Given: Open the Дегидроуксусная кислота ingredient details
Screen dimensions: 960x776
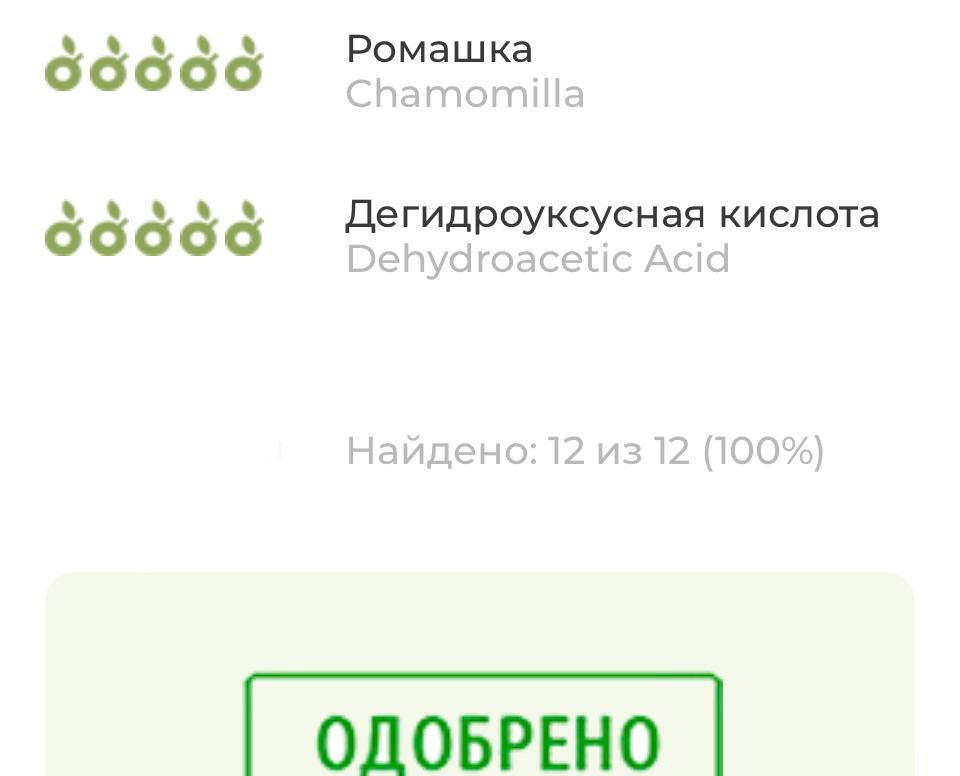Looking at the screenshot, I should [x=611, y=235].
